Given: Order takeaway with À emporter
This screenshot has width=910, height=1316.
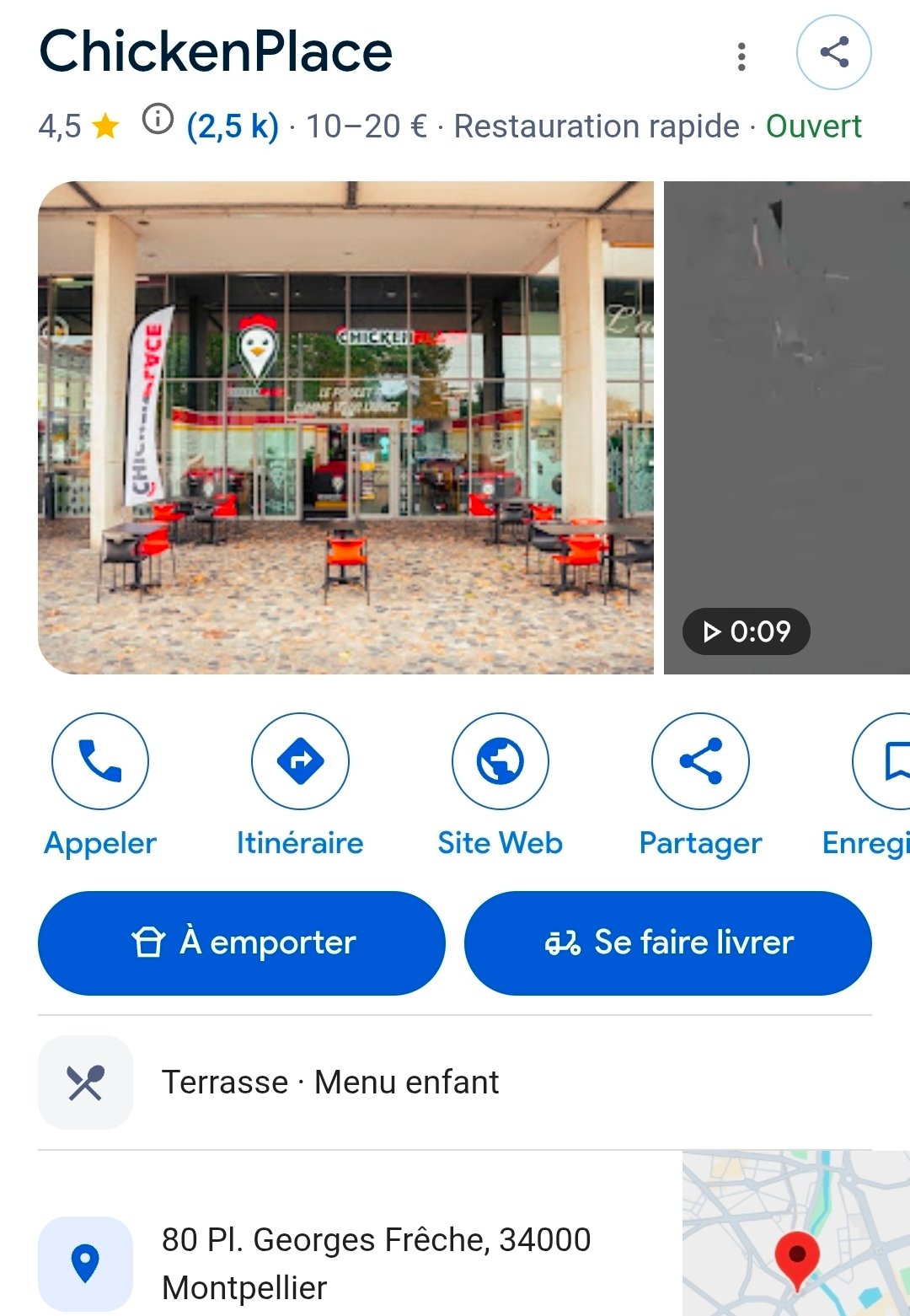Looking at the screenshot, I should [x=242, y=943].
